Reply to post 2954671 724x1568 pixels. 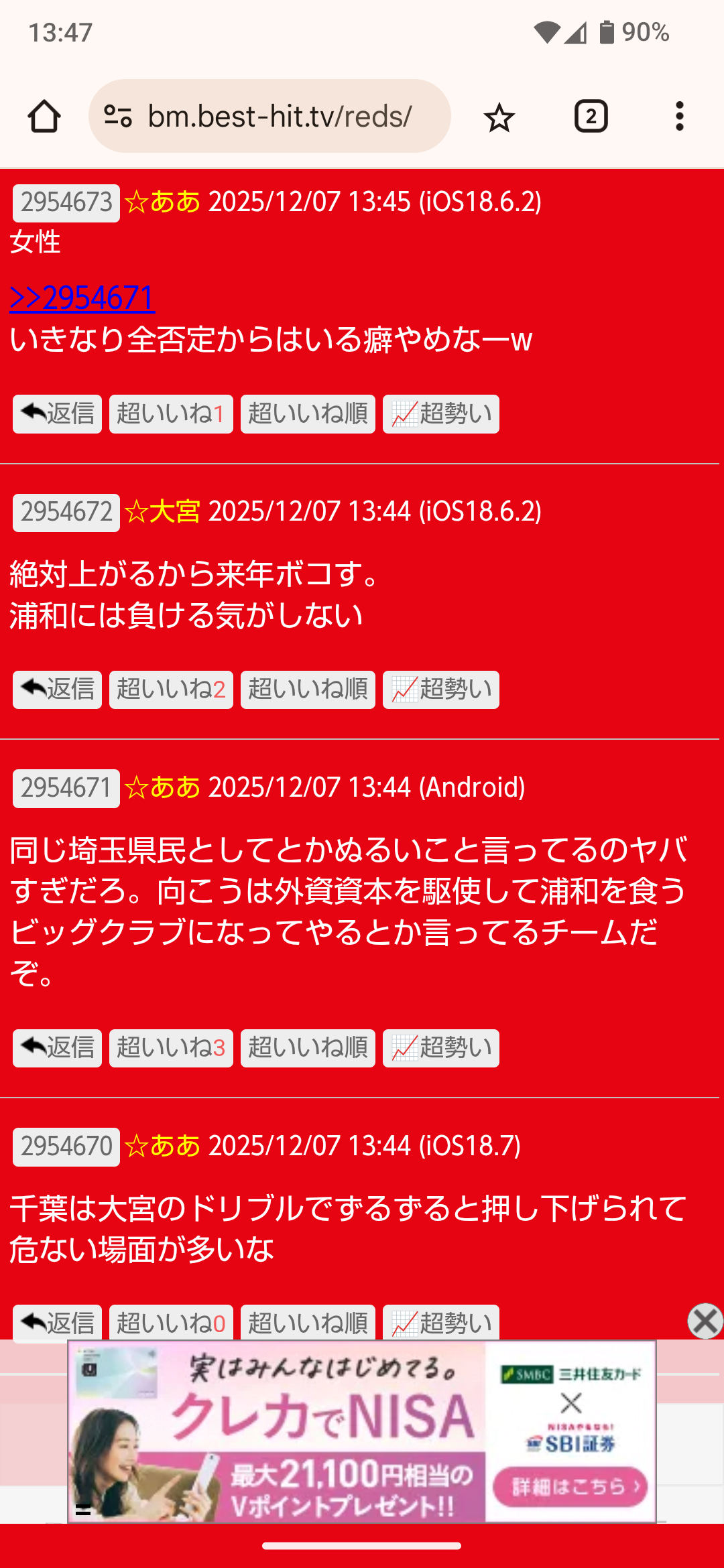pos(58,1047)
